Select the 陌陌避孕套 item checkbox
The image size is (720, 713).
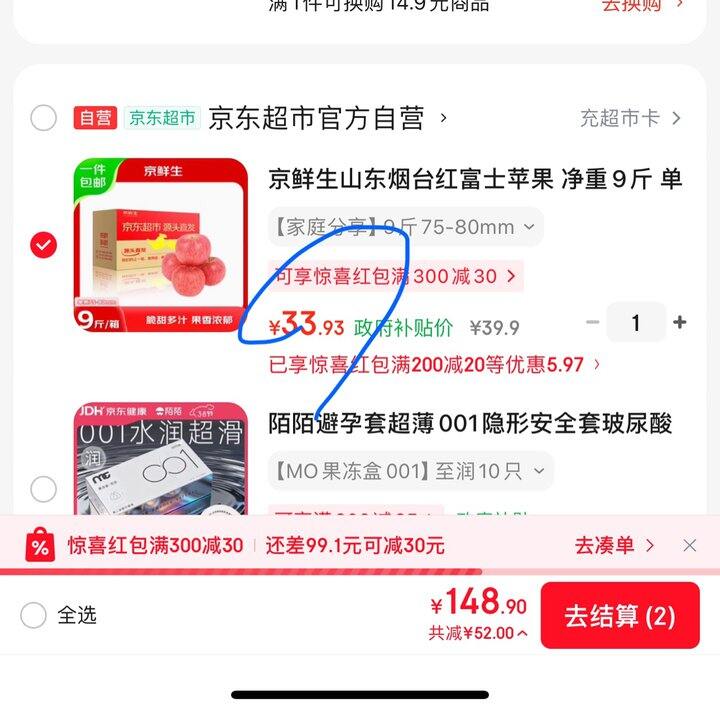coord(43,489)
